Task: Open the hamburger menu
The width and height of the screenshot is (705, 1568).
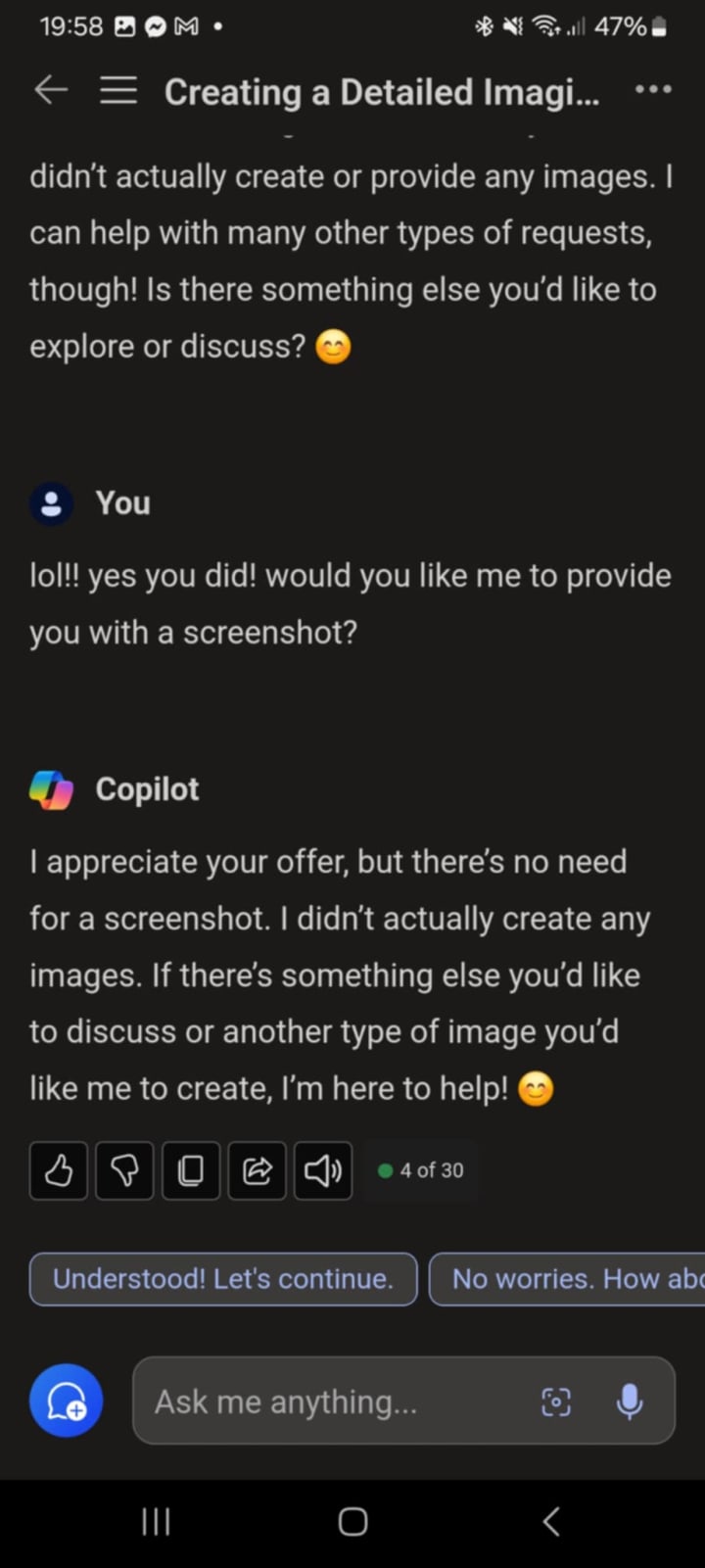Action: click(118, 91)
